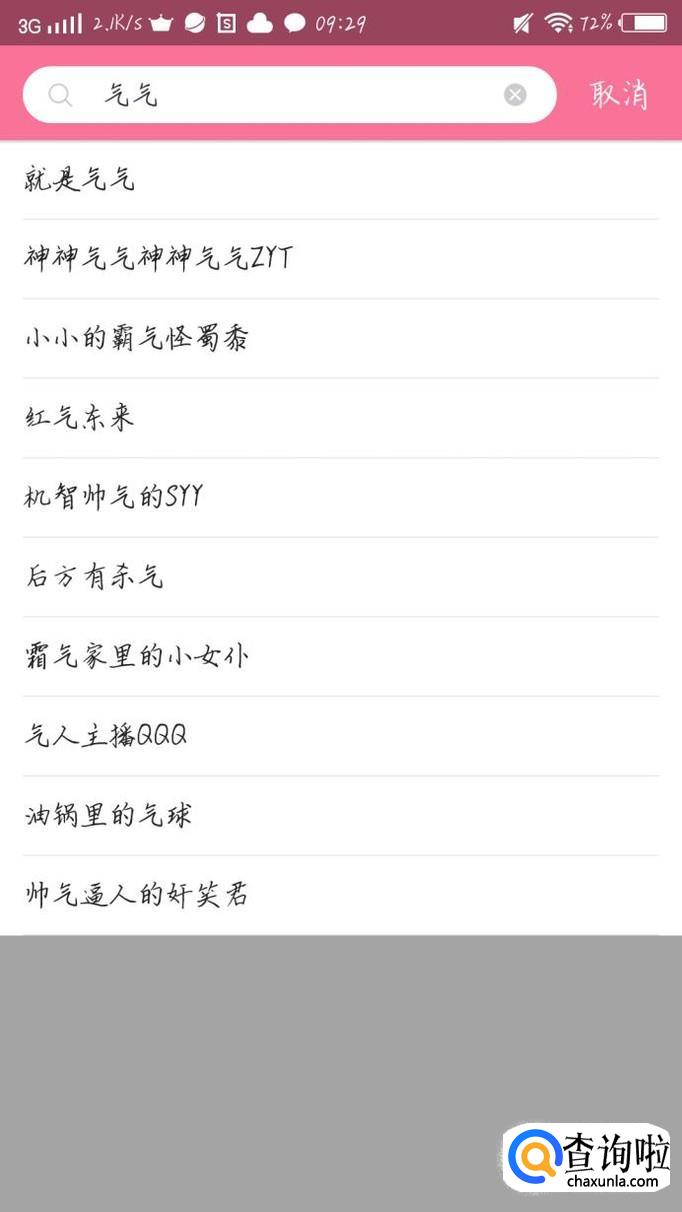Open the result 神神气气神神气气ZYT
This screenshot has width=682, height=1212.
point(158,258)
